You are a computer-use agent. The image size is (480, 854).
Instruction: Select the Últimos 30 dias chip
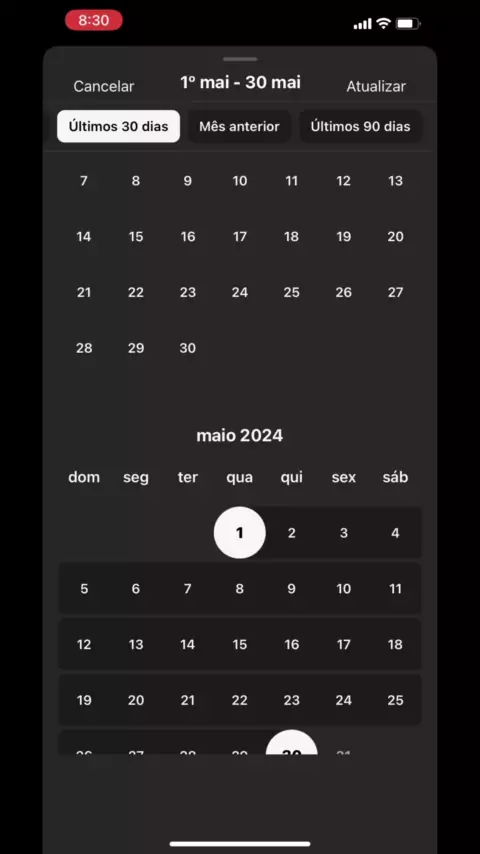[118, 126]
